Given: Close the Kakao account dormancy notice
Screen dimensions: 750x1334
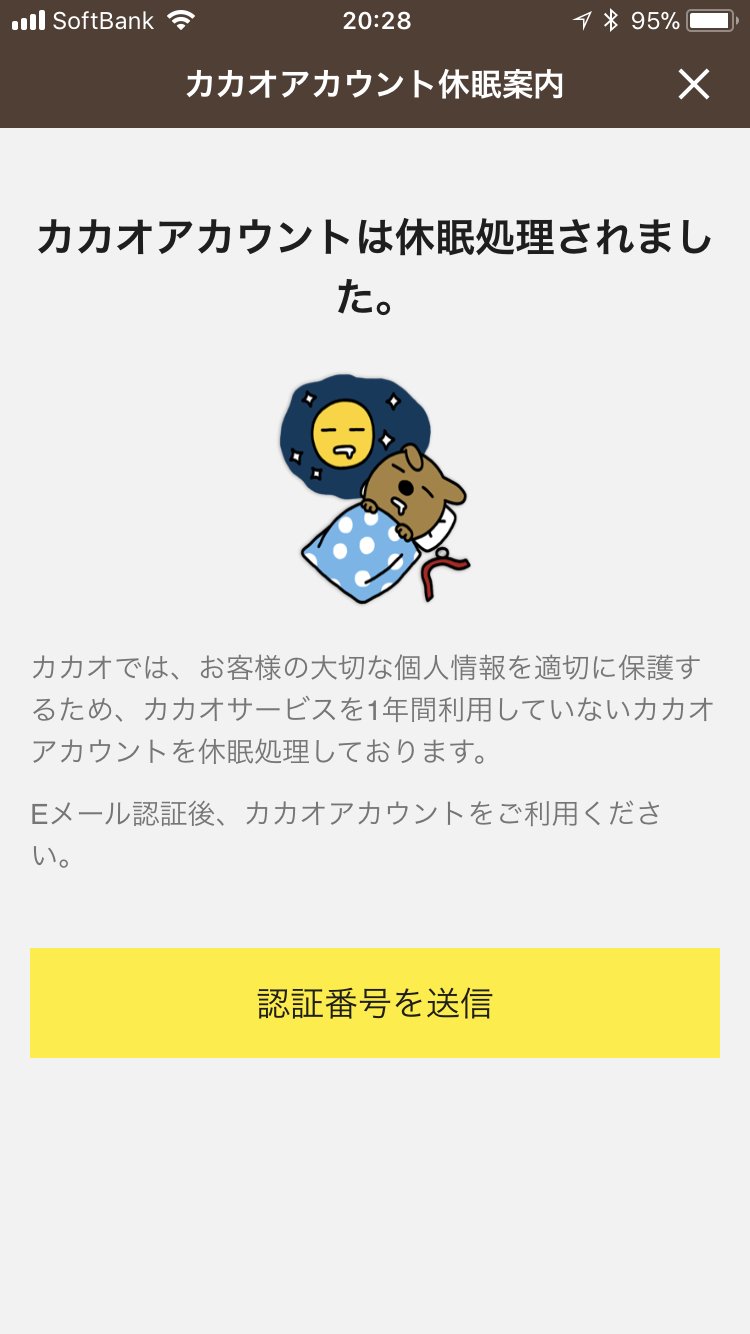Looking at the screenshot, I should (x=693, y=85).
